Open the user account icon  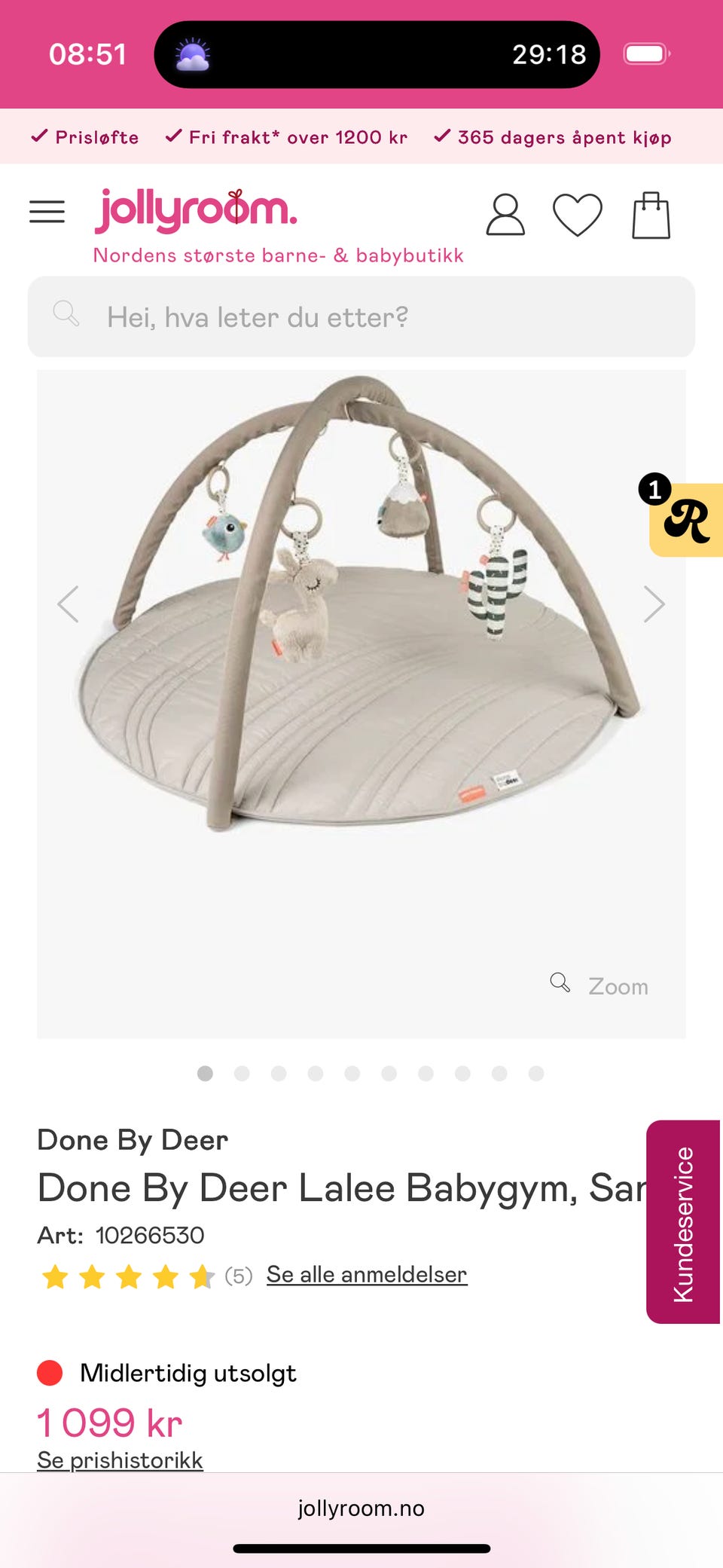coord(505,215)
